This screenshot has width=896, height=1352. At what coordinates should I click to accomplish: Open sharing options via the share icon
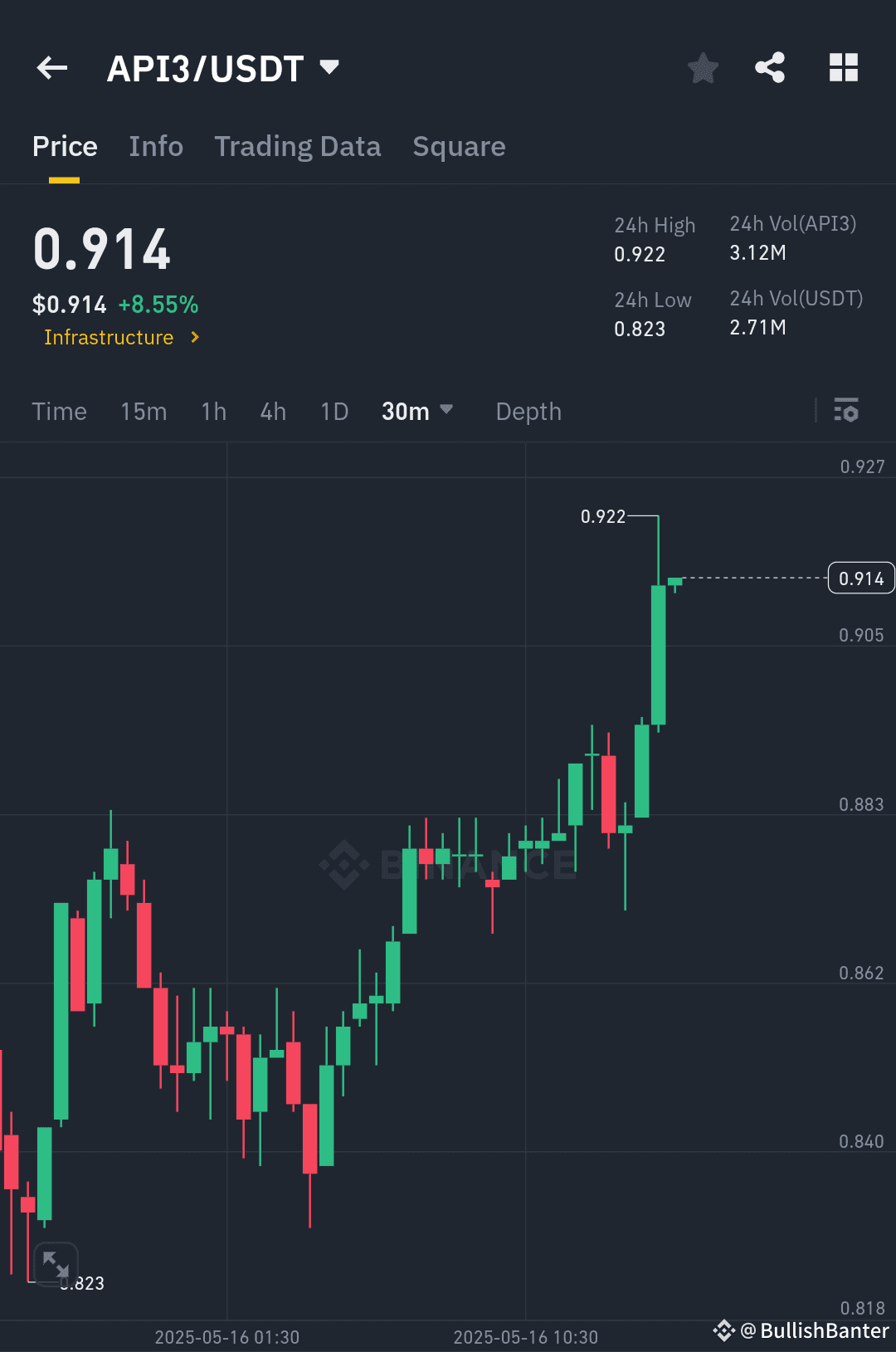770,68
